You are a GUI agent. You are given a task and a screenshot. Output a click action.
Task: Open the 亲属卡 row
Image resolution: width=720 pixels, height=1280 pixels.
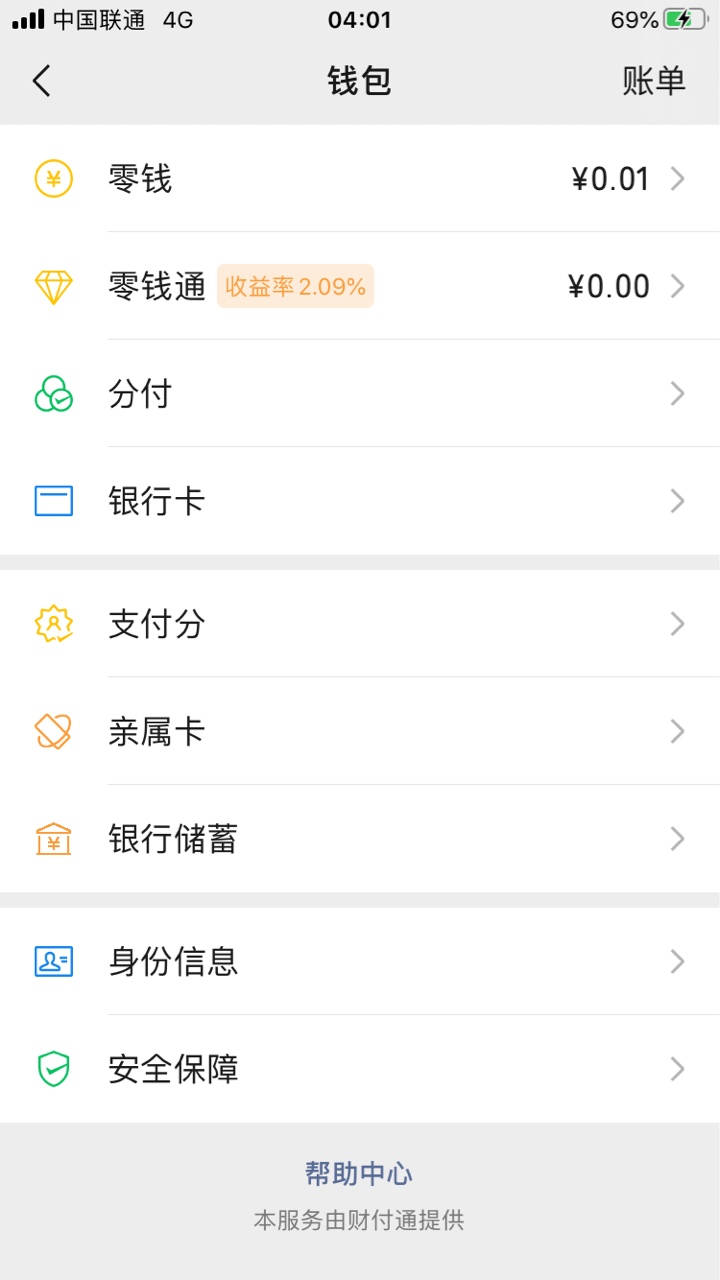(360, 731)
